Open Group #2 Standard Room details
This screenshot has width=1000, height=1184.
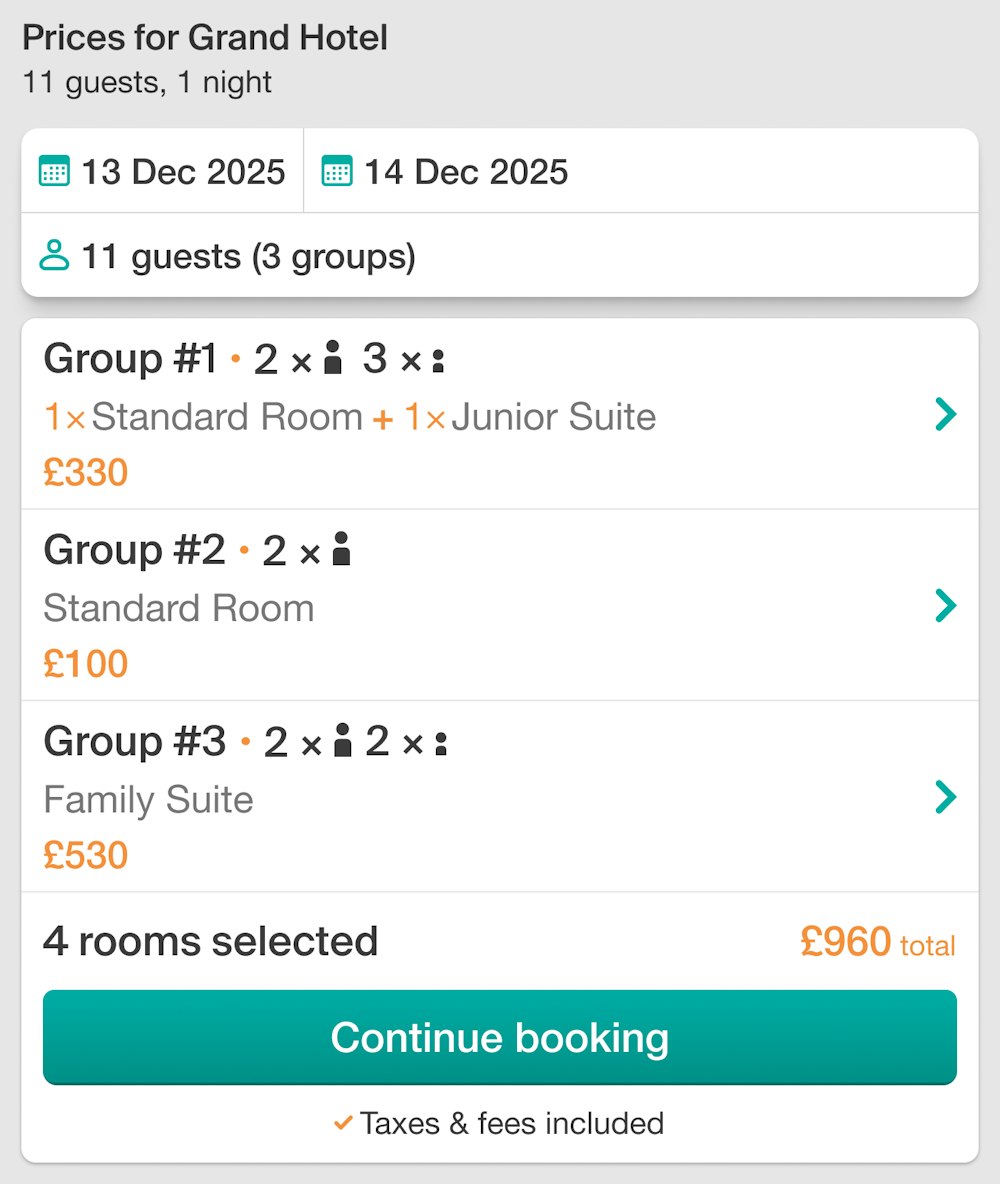(x=498, y=605)
